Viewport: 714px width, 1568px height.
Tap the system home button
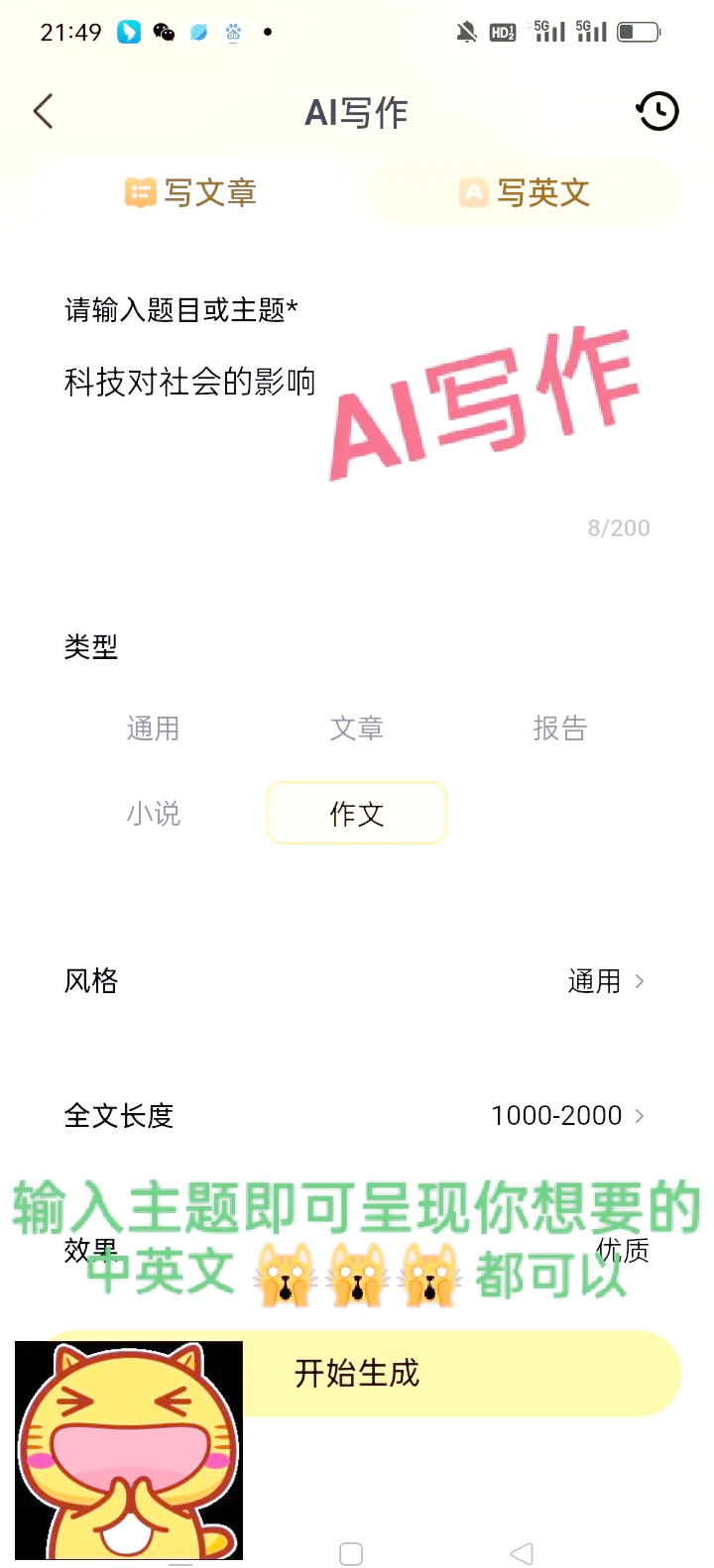351,1553
